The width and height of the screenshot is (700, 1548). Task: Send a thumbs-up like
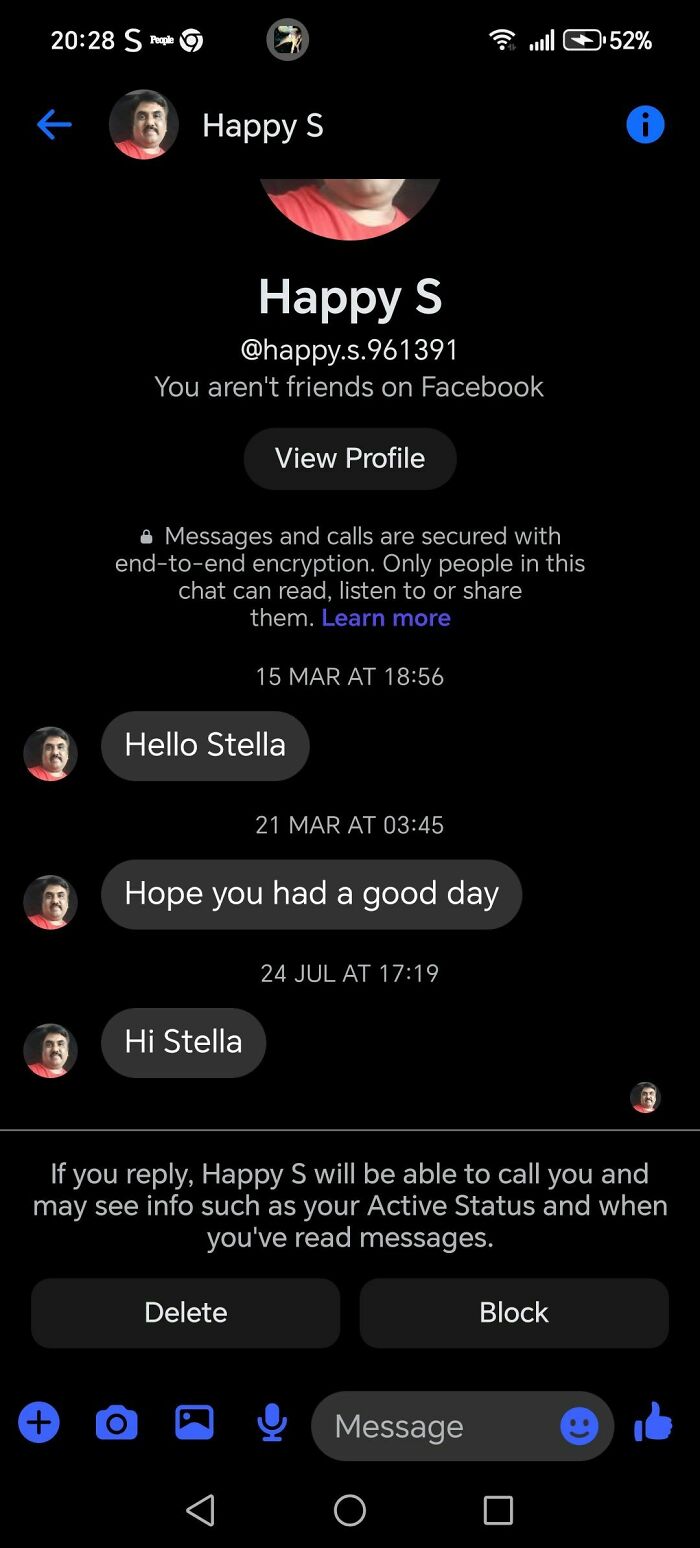[654, 1420]
